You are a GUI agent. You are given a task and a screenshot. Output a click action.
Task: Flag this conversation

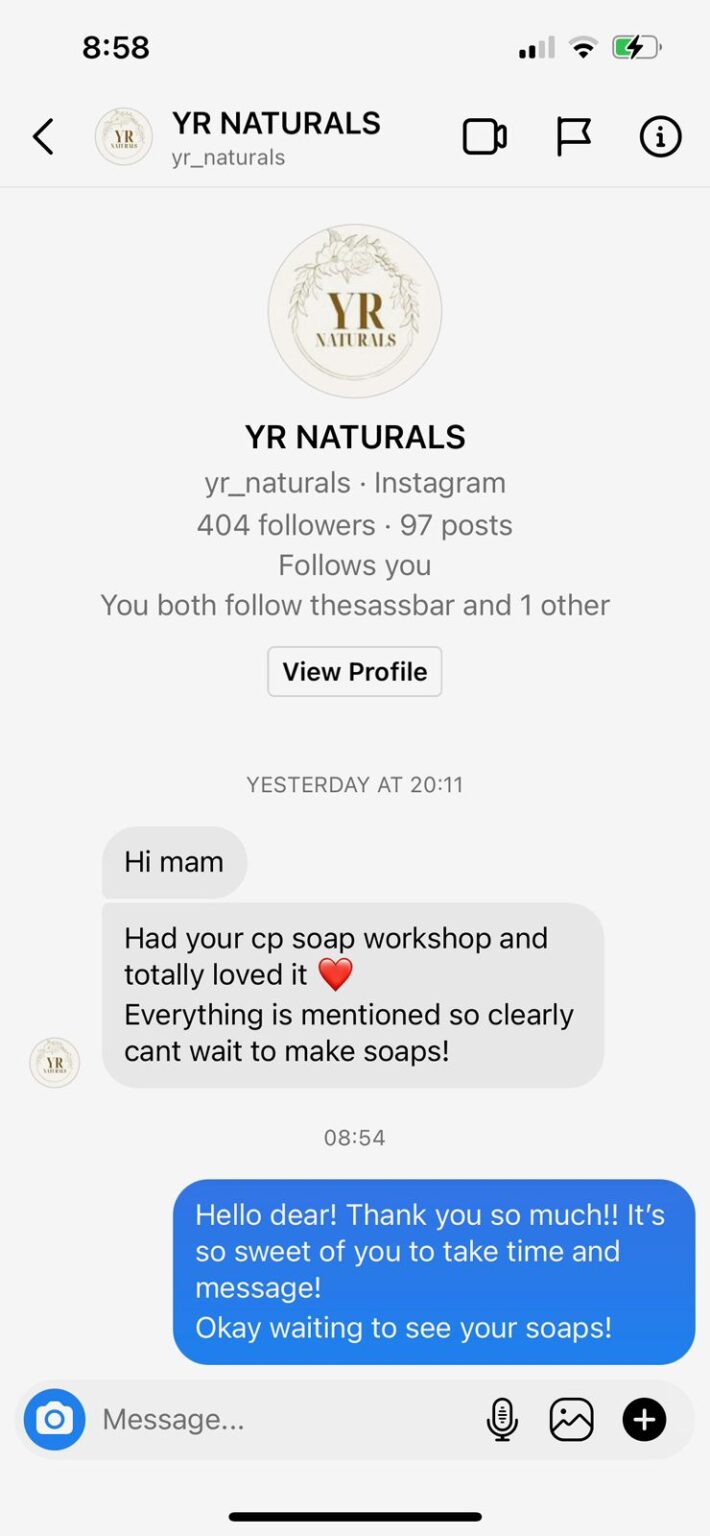pyautogui.click(x=573, y=137)
